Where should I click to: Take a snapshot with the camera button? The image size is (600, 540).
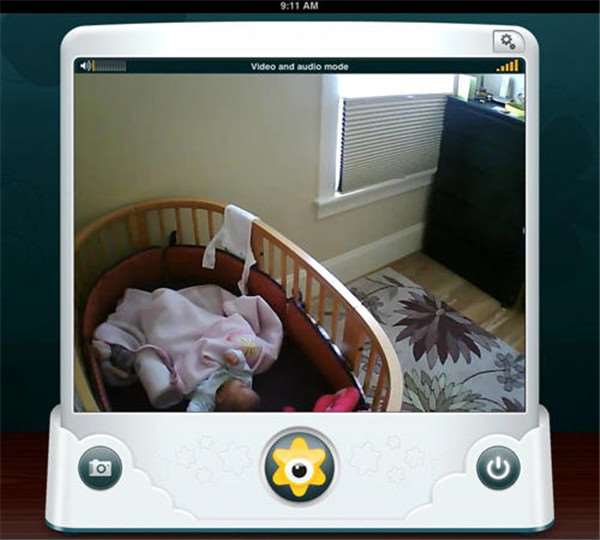[100, 467]
